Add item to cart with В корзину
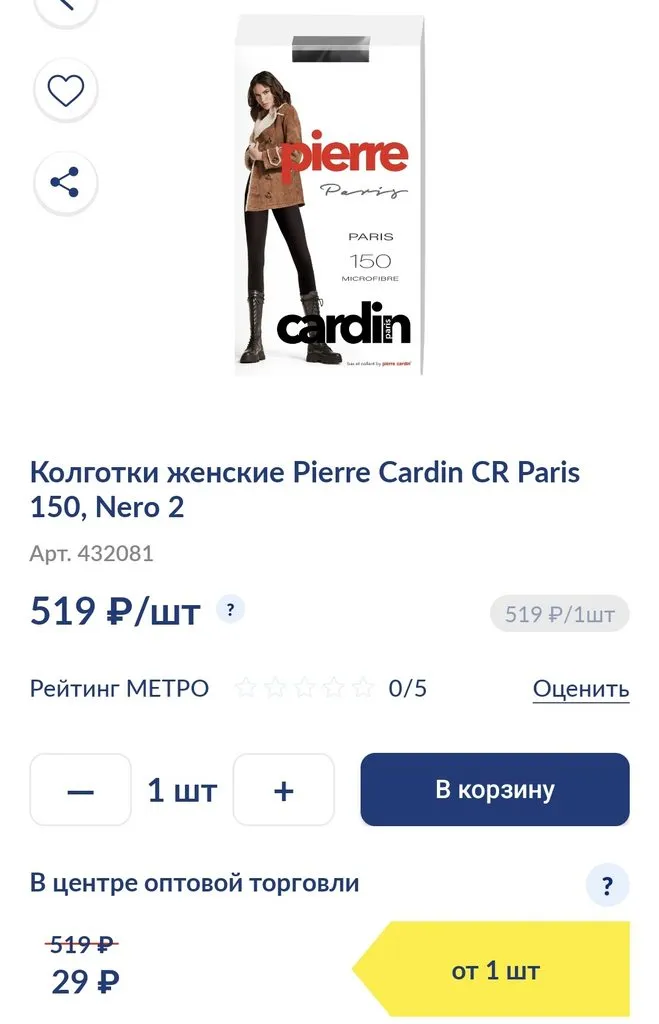 (x=495, y=790)
